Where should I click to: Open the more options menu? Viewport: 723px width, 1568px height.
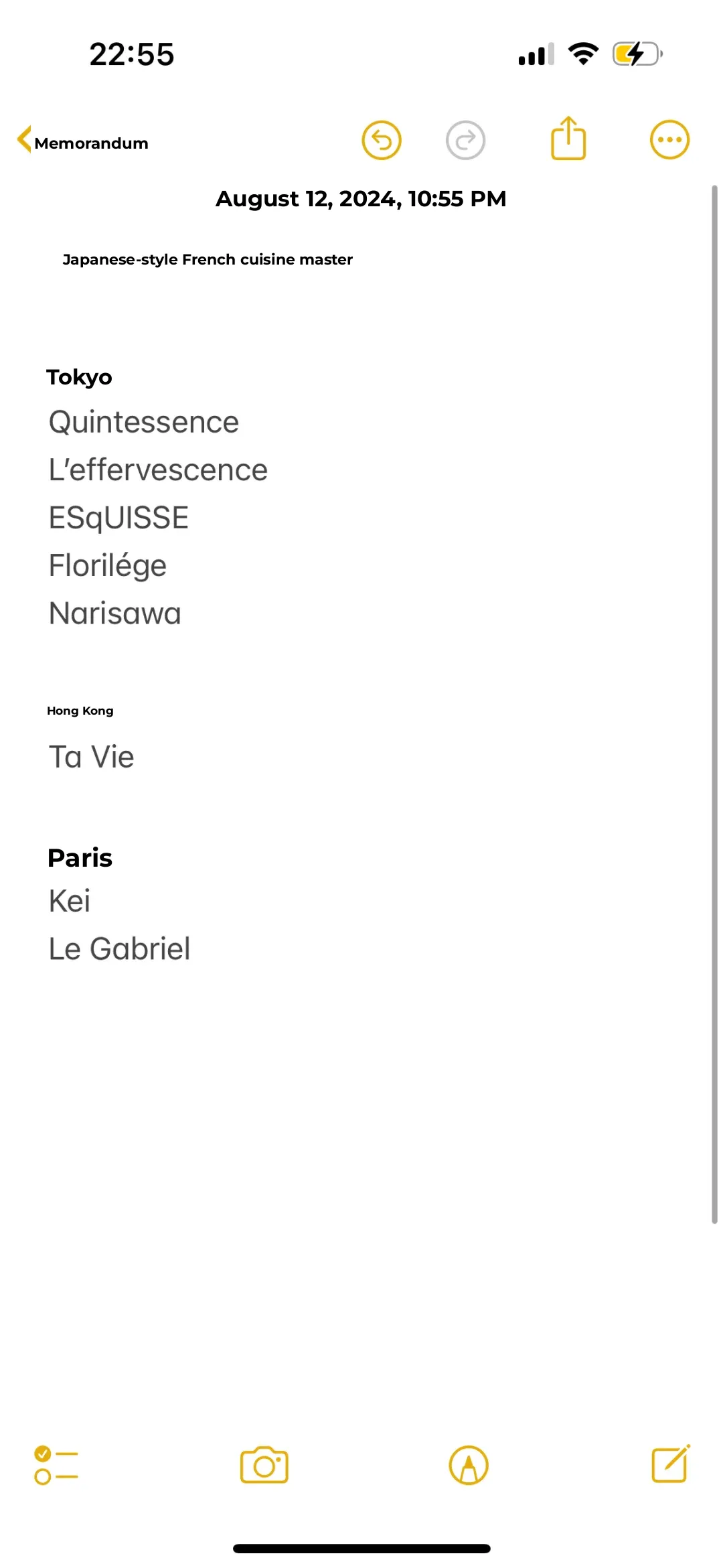[669, 140]
